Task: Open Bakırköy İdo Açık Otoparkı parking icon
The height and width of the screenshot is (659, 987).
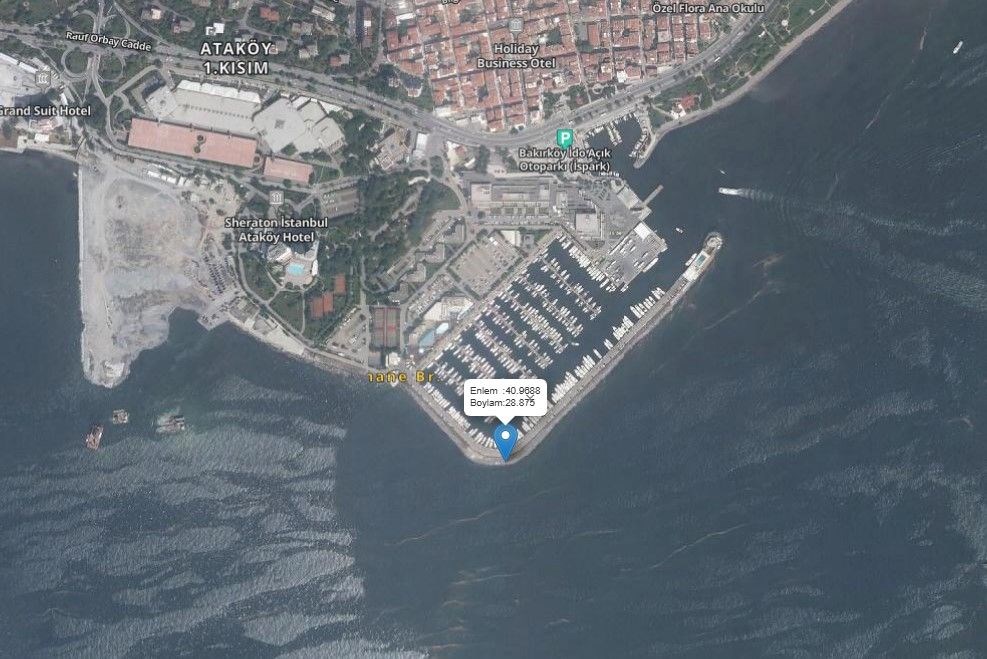Action: (x=565, y=138)
